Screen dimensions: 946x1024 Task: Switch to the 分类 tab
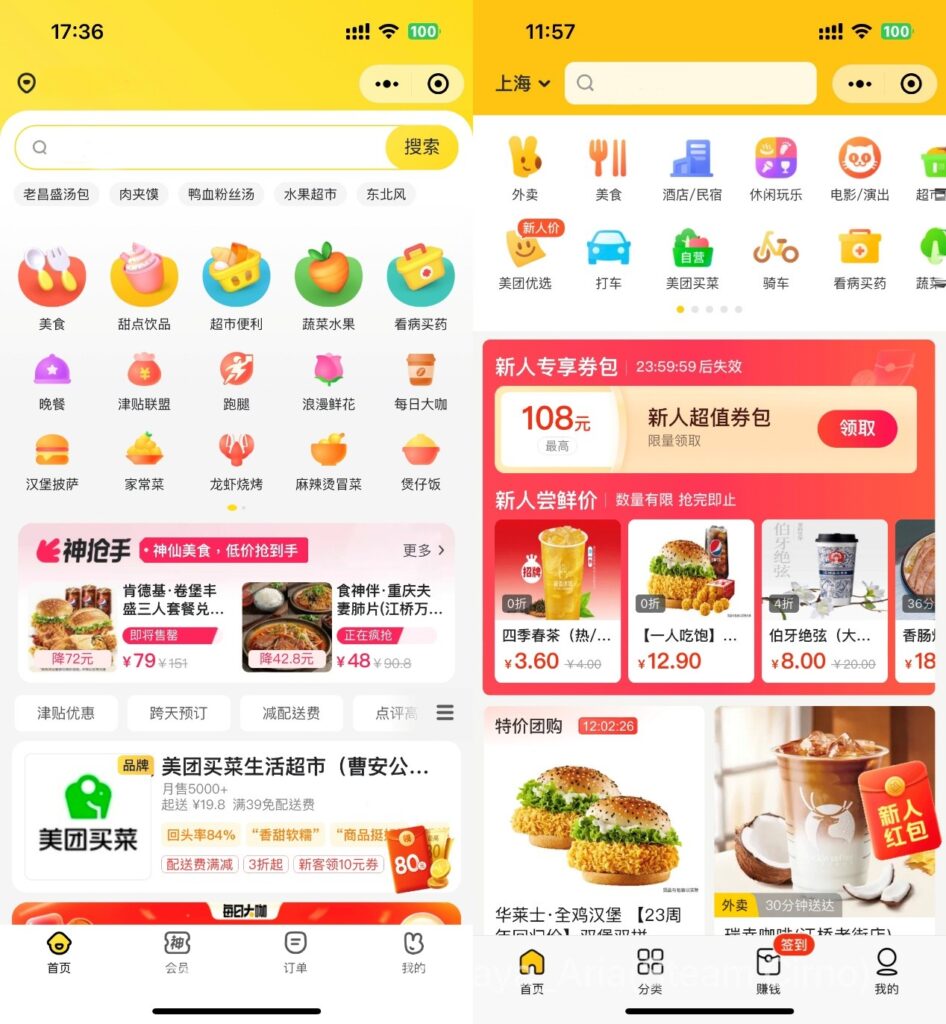tap(650, 972)
